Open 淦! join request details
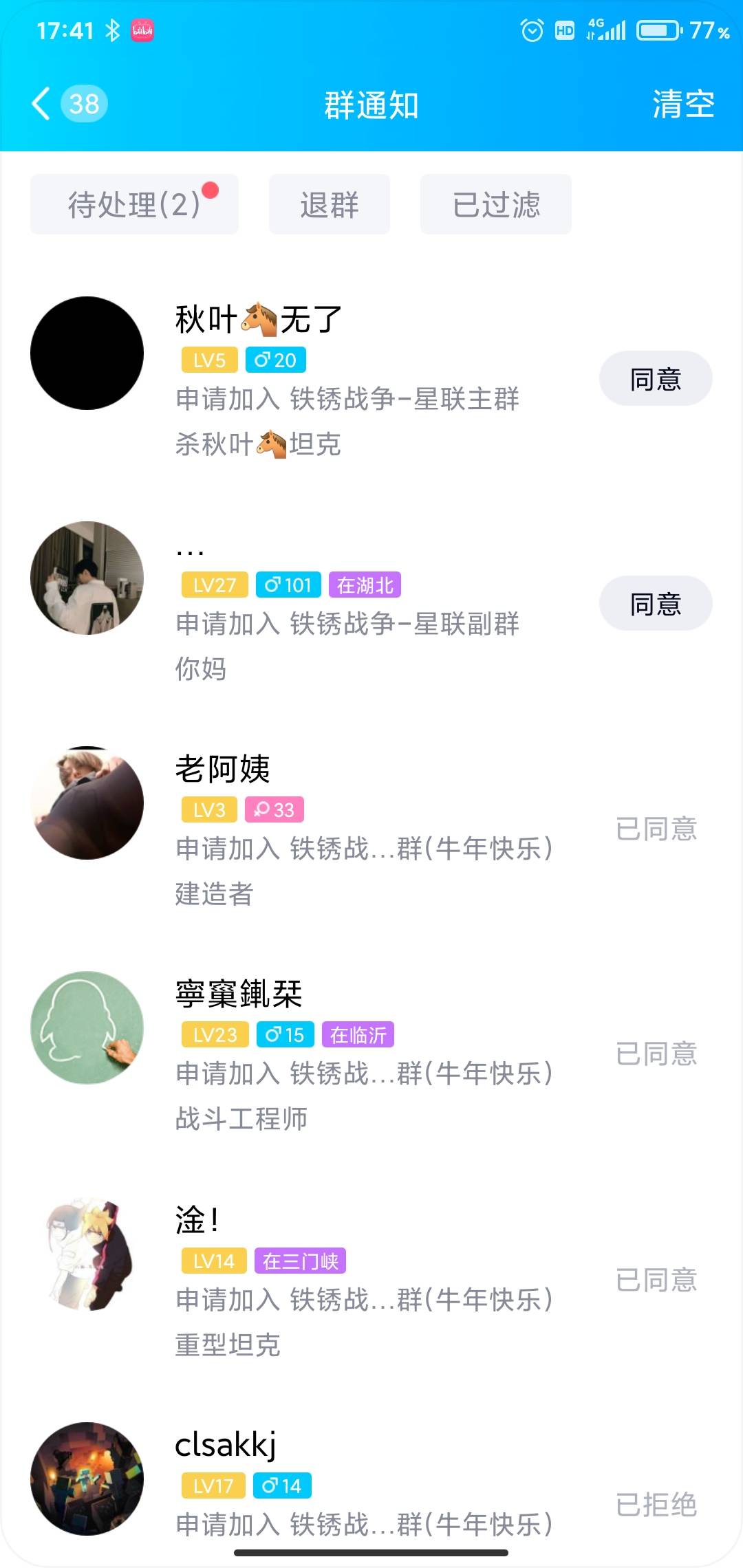743x1568 pixels. tap(365, 1279)
